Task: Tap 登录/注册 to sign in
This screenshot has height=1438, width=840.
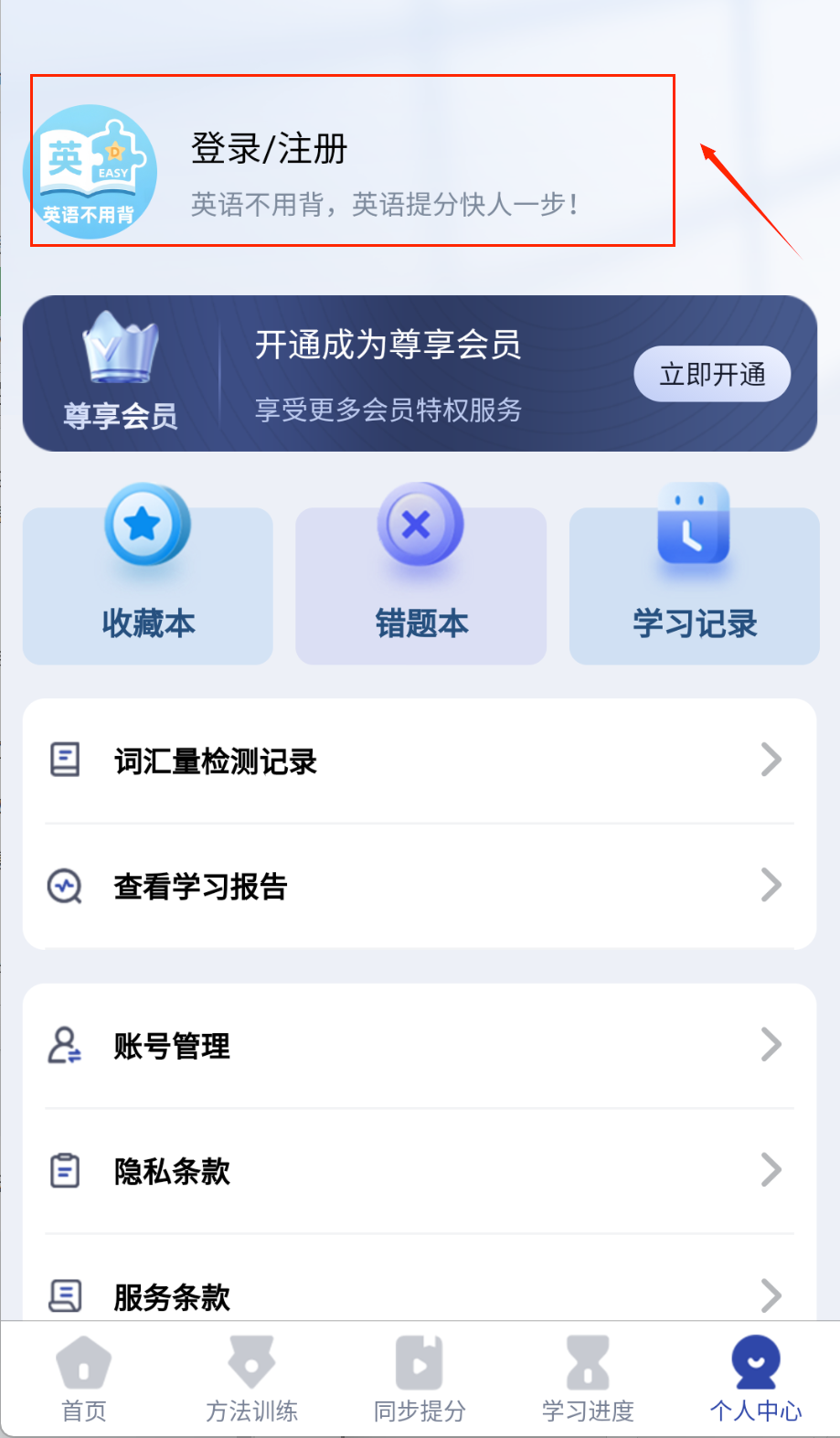Action: [269, 149]
